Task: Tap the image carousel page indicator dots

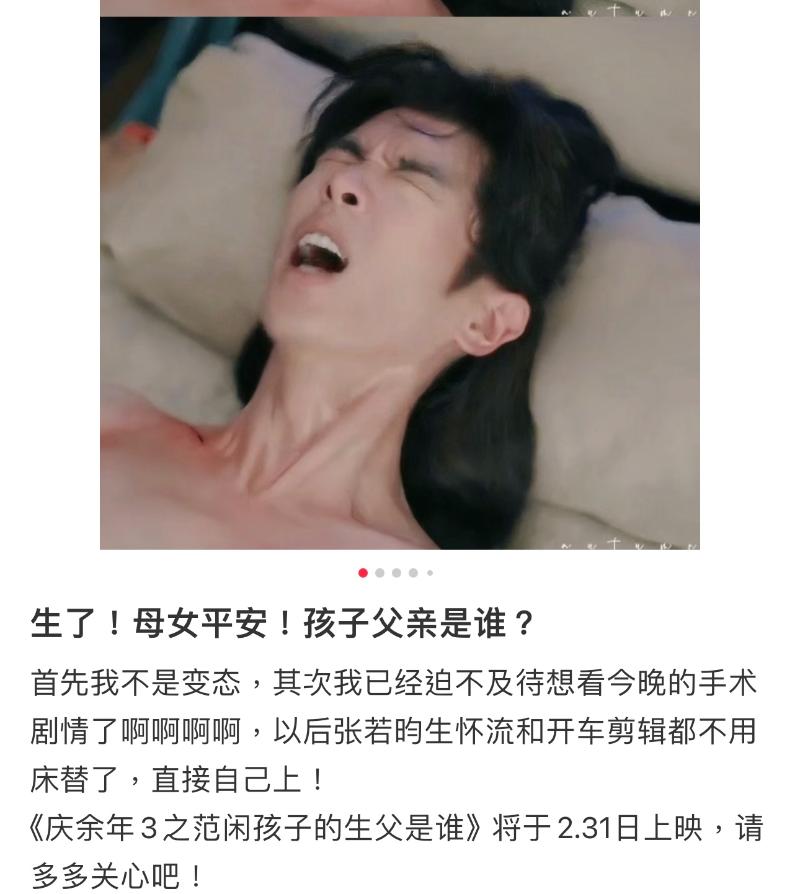Action: (396, 573)
